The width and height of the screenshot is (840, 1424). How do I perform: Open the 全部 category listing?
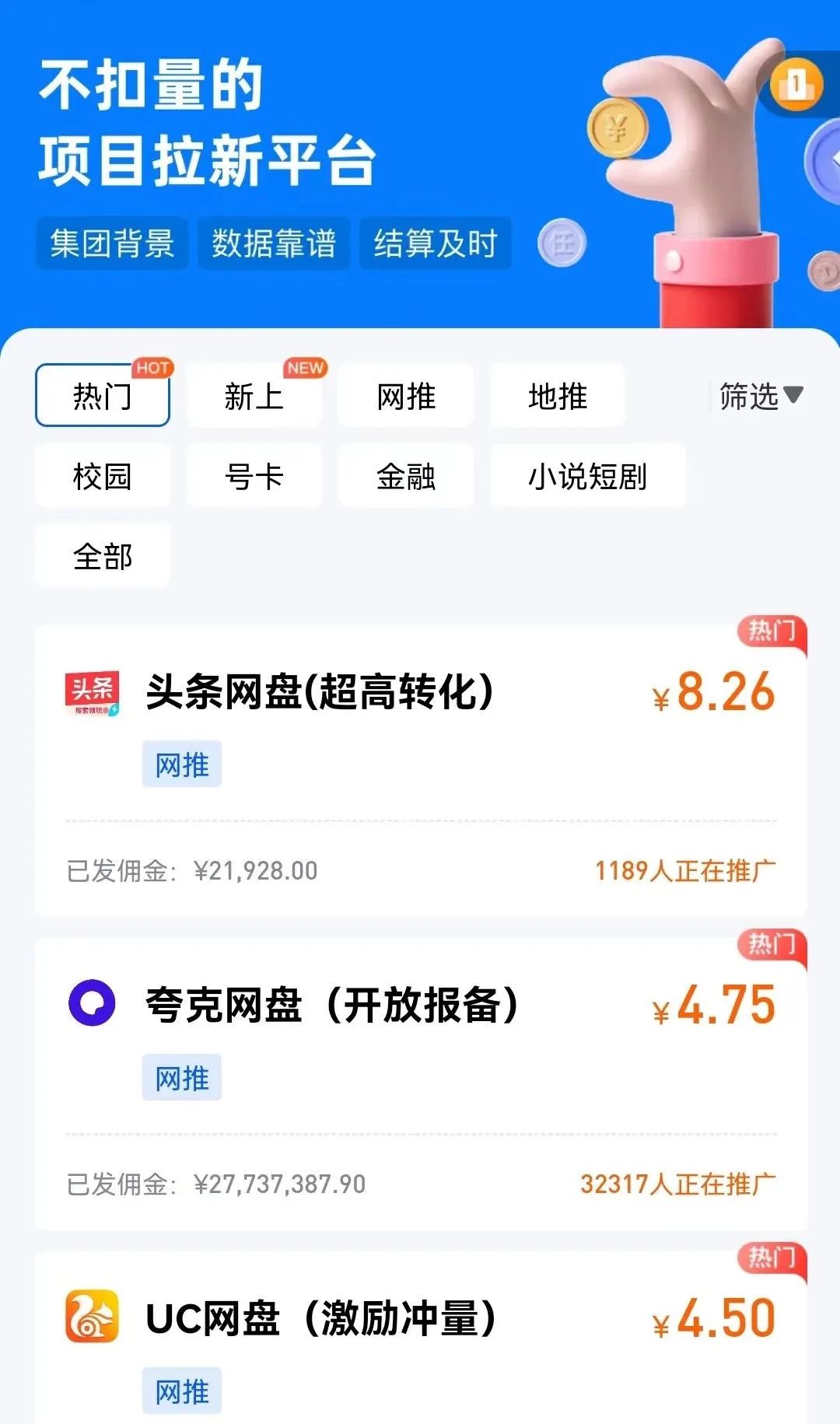(x=103, y=557)
